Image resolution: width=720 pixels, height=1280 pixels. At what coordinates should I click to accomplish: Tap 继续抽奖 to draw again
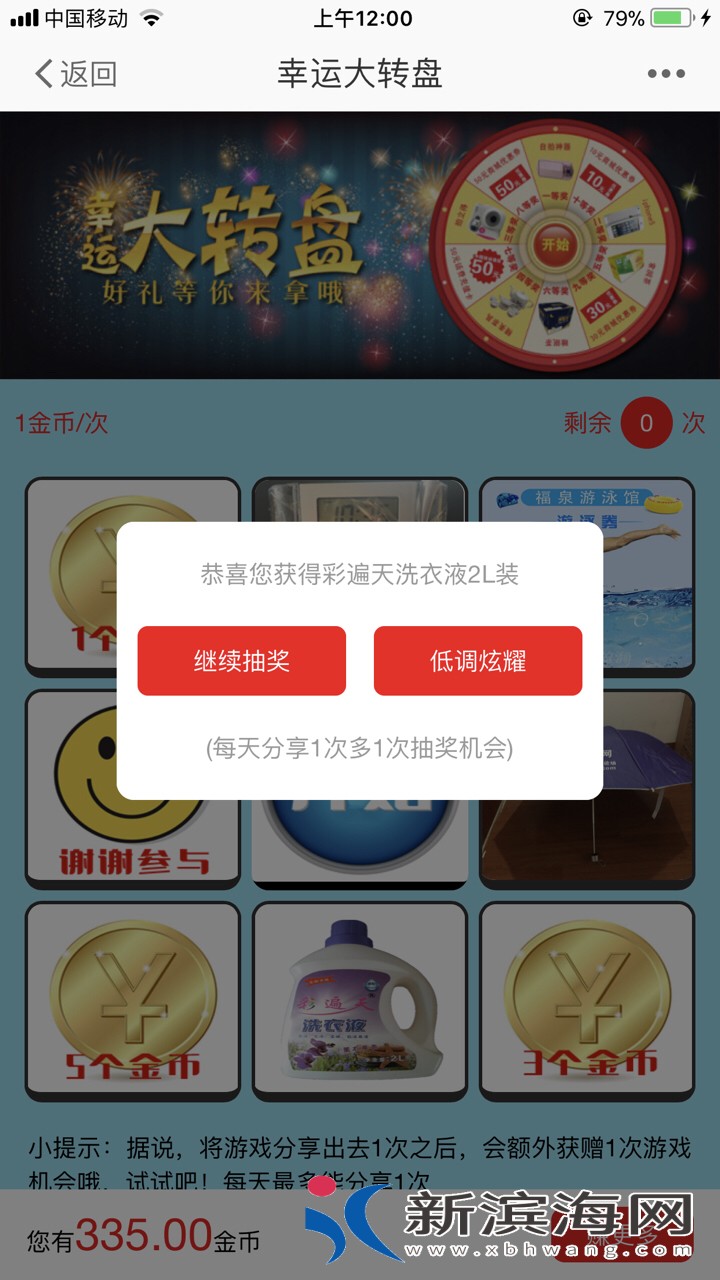[241, 661]
